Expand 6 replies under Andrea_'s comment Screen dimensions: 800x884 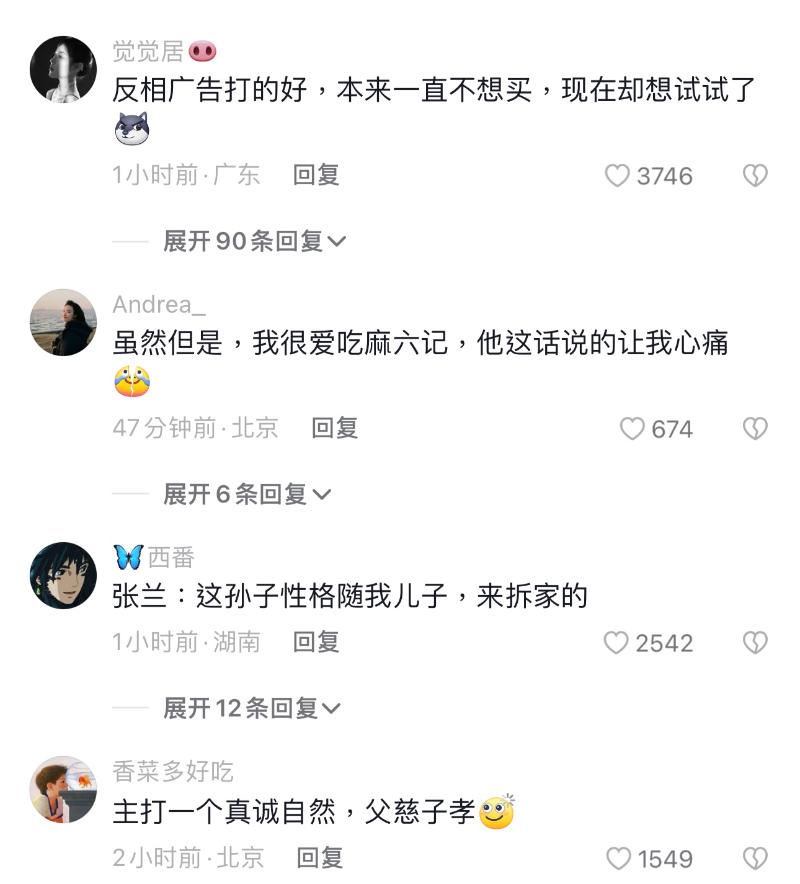coord(246,494)
